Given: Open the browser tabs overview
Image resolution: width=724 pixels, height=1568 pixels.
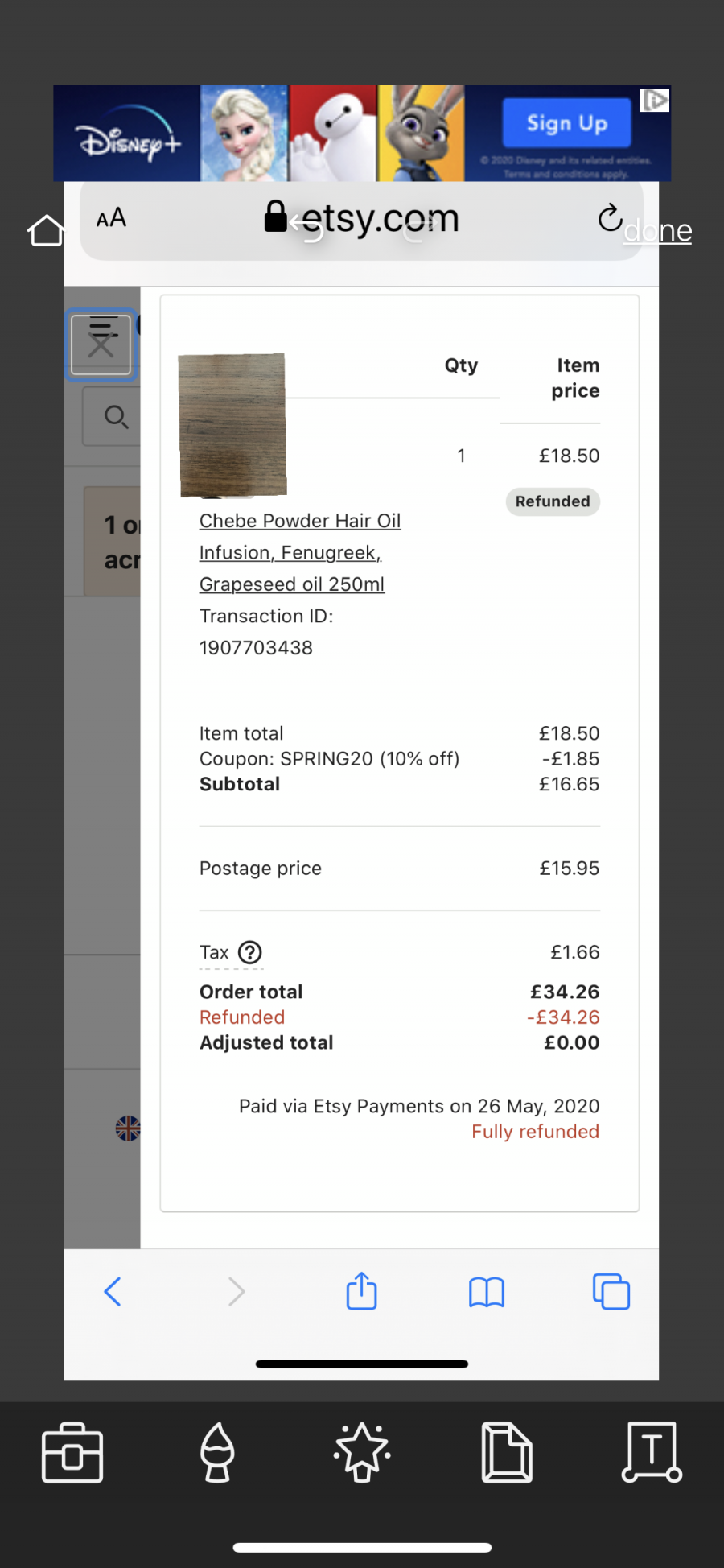Looking at the screenshot, I should pos(611,1291).
